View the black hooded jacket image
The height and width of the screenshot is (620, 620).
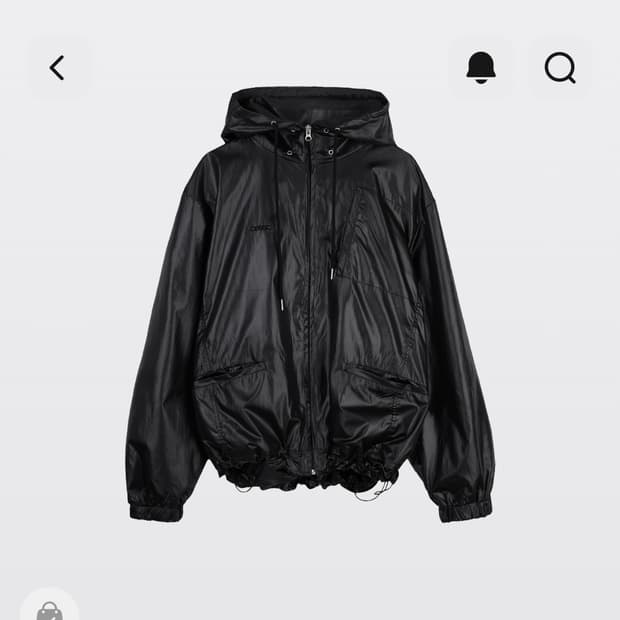point(310,300)
